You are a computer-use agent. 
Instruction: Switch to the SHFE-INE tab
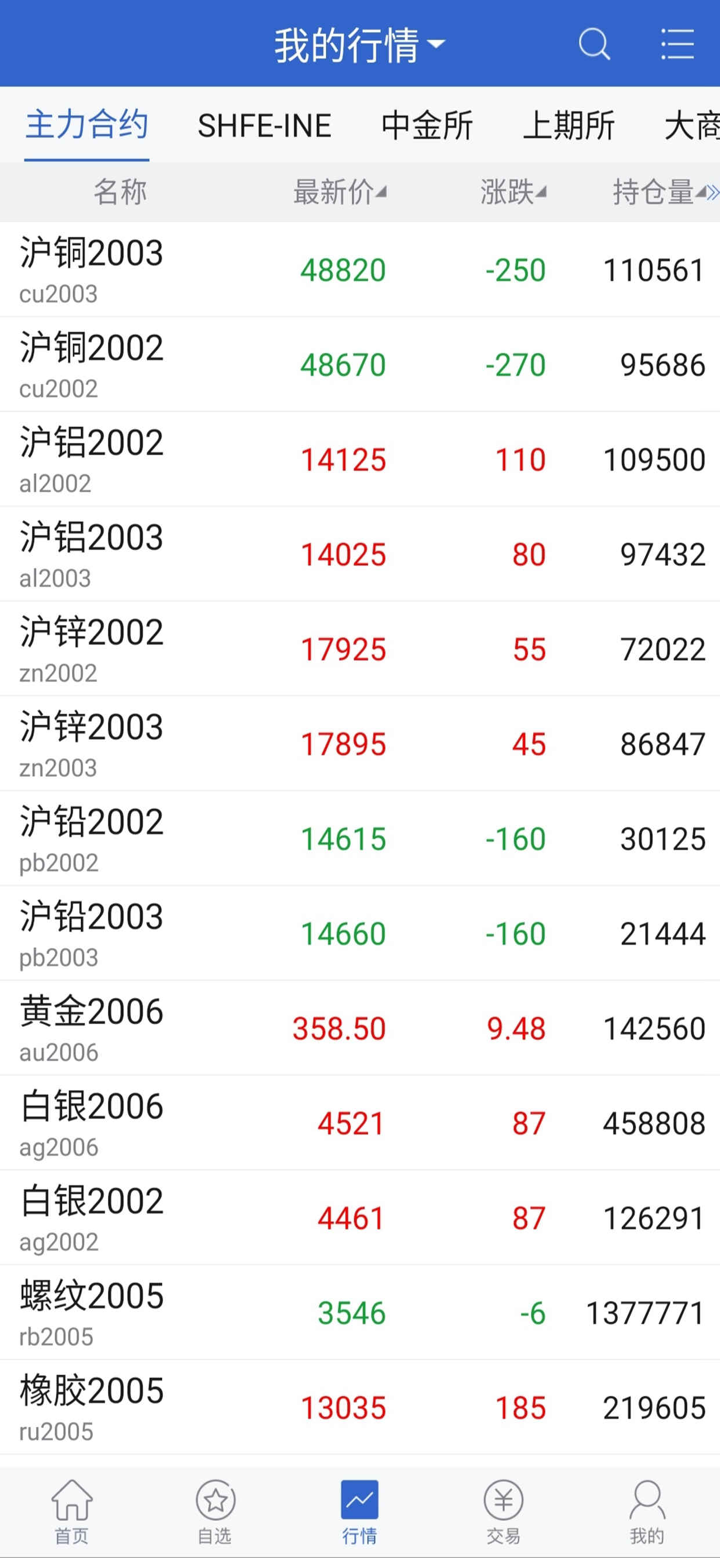pyautogui.click(x=264, y=126)
